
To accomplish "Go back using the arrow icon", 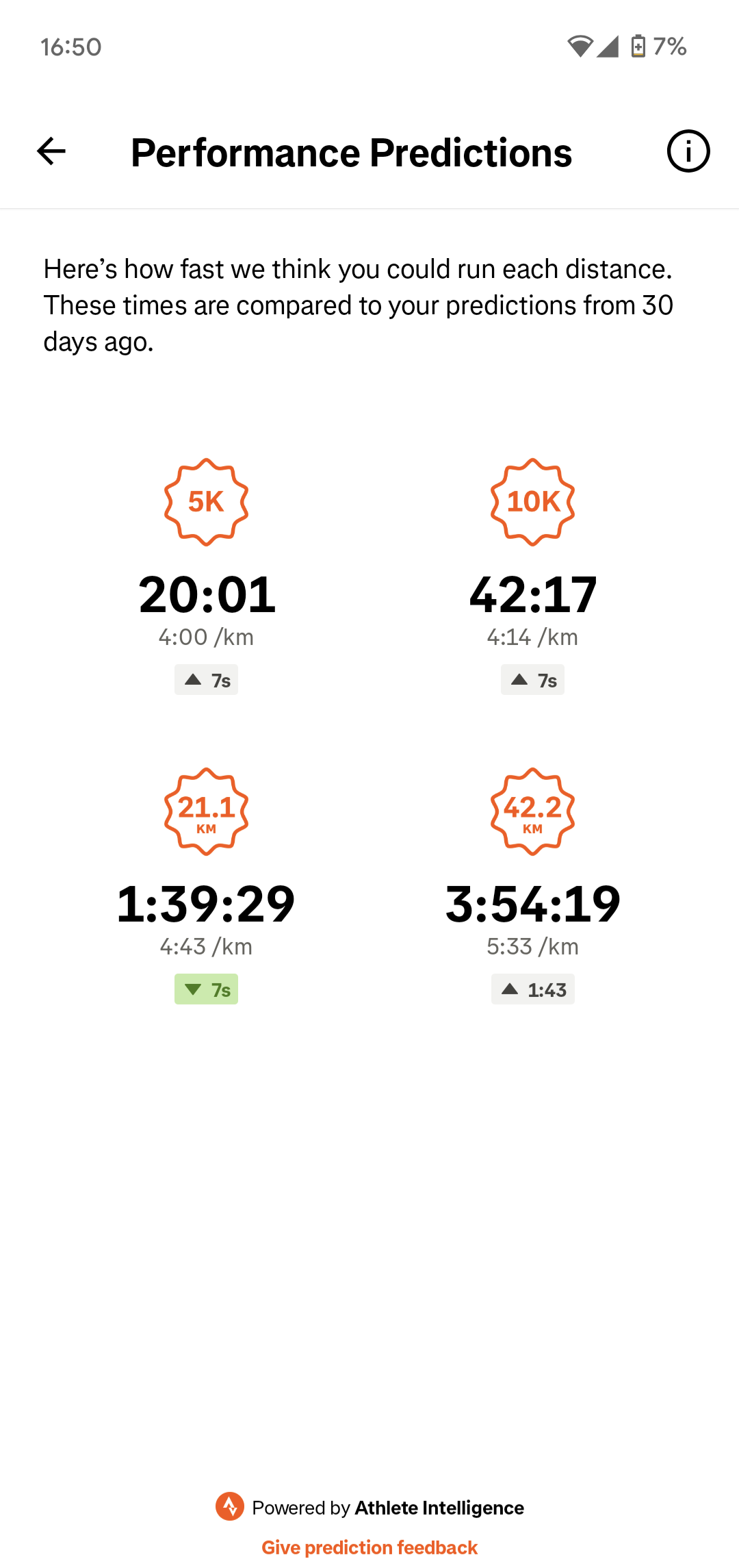I will 51,151.
